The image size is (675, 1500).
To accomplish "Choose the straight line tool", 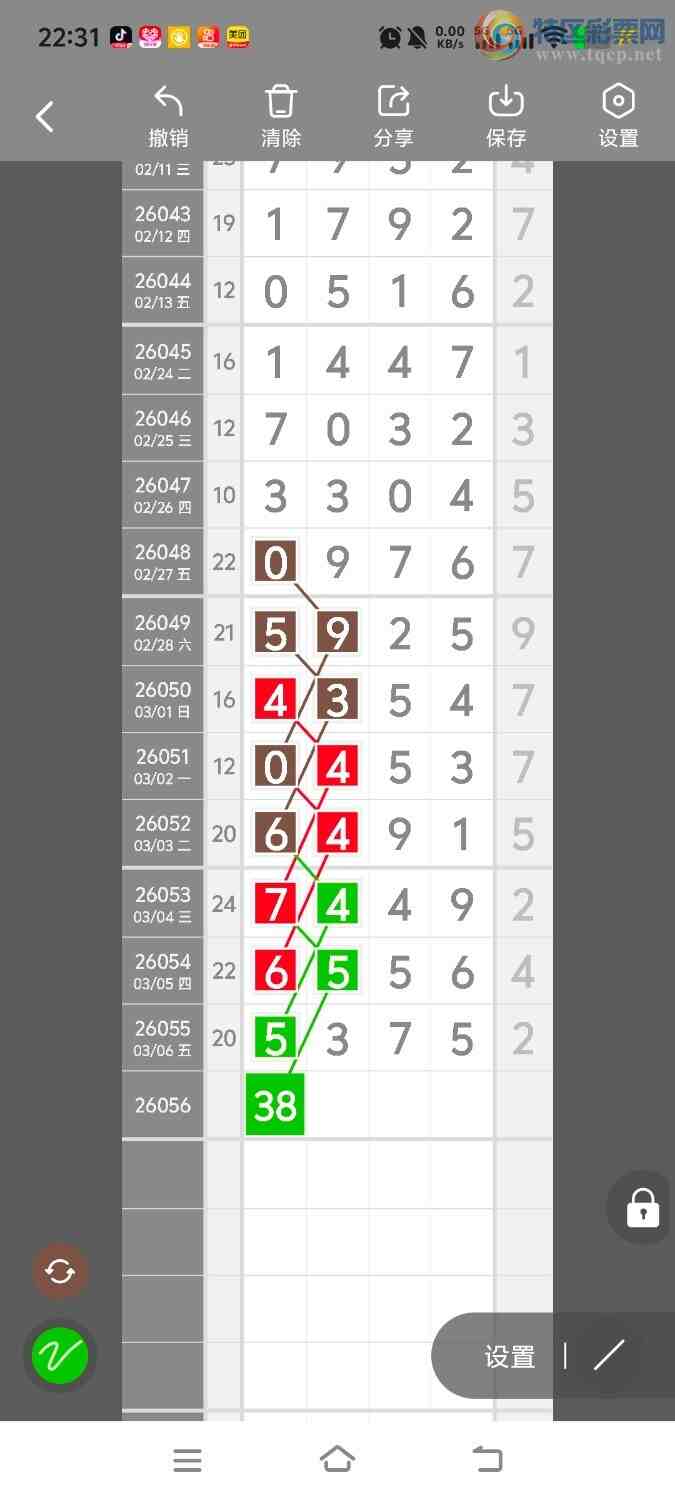I will point(608,1356).
